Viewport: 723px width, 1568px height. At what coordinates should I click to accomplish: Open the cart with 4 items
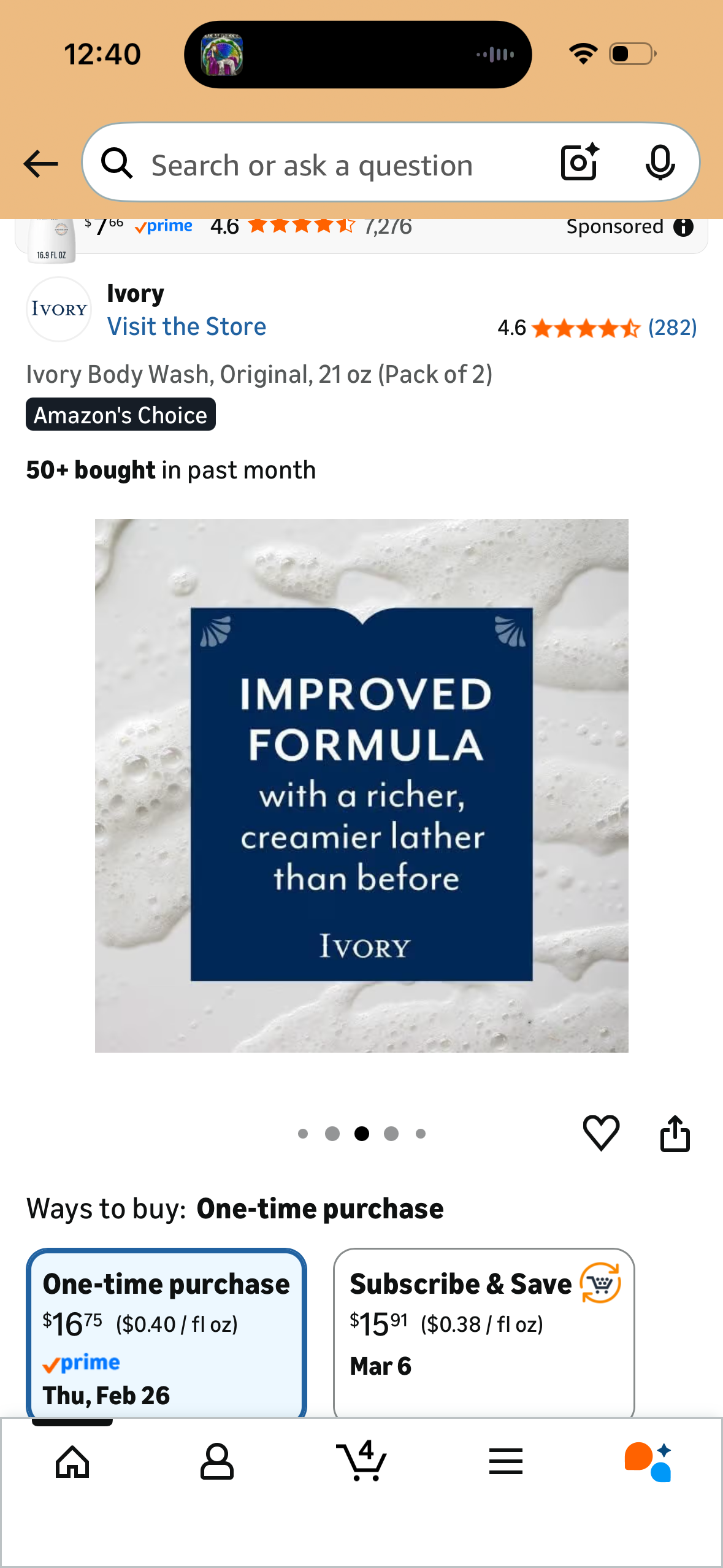click(362, 1462)
